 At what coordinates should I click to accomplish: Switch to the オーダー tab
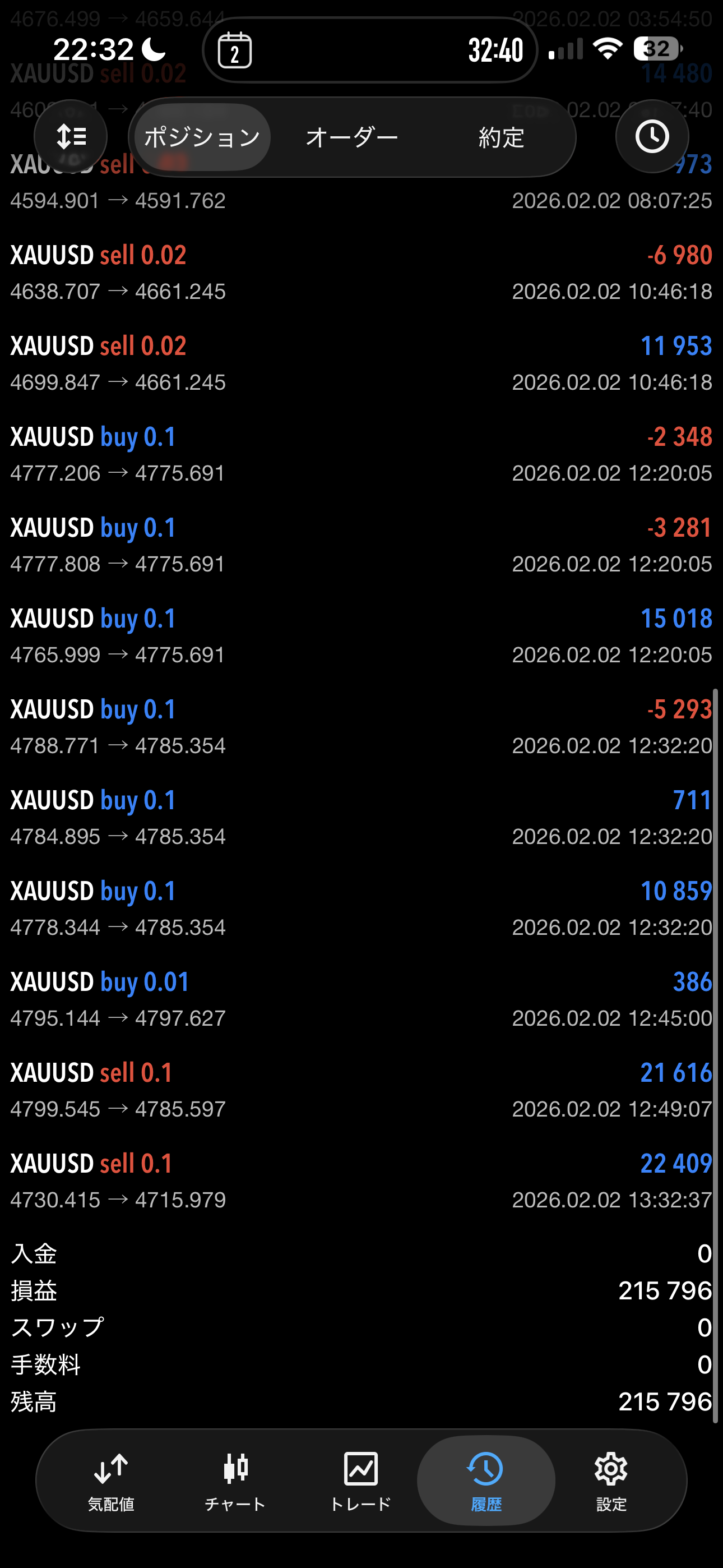click(352, 137)
